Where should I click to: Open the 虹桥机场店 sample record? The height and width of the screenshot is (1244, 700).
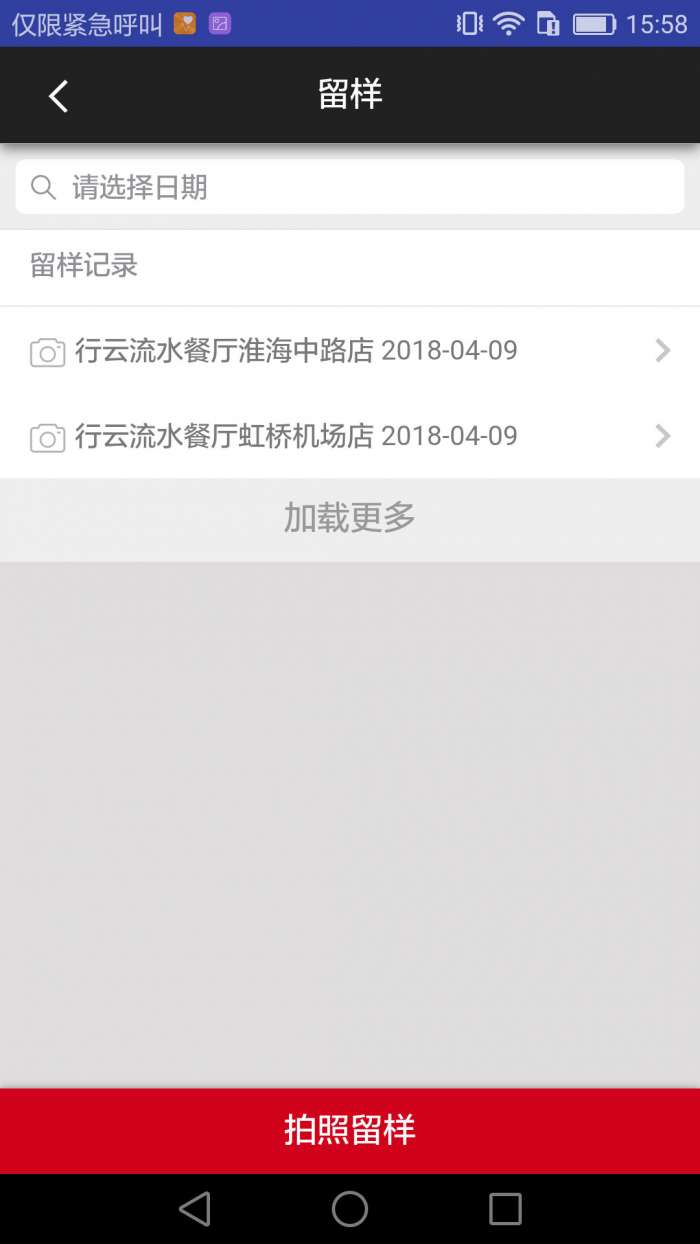coord(350,436)
